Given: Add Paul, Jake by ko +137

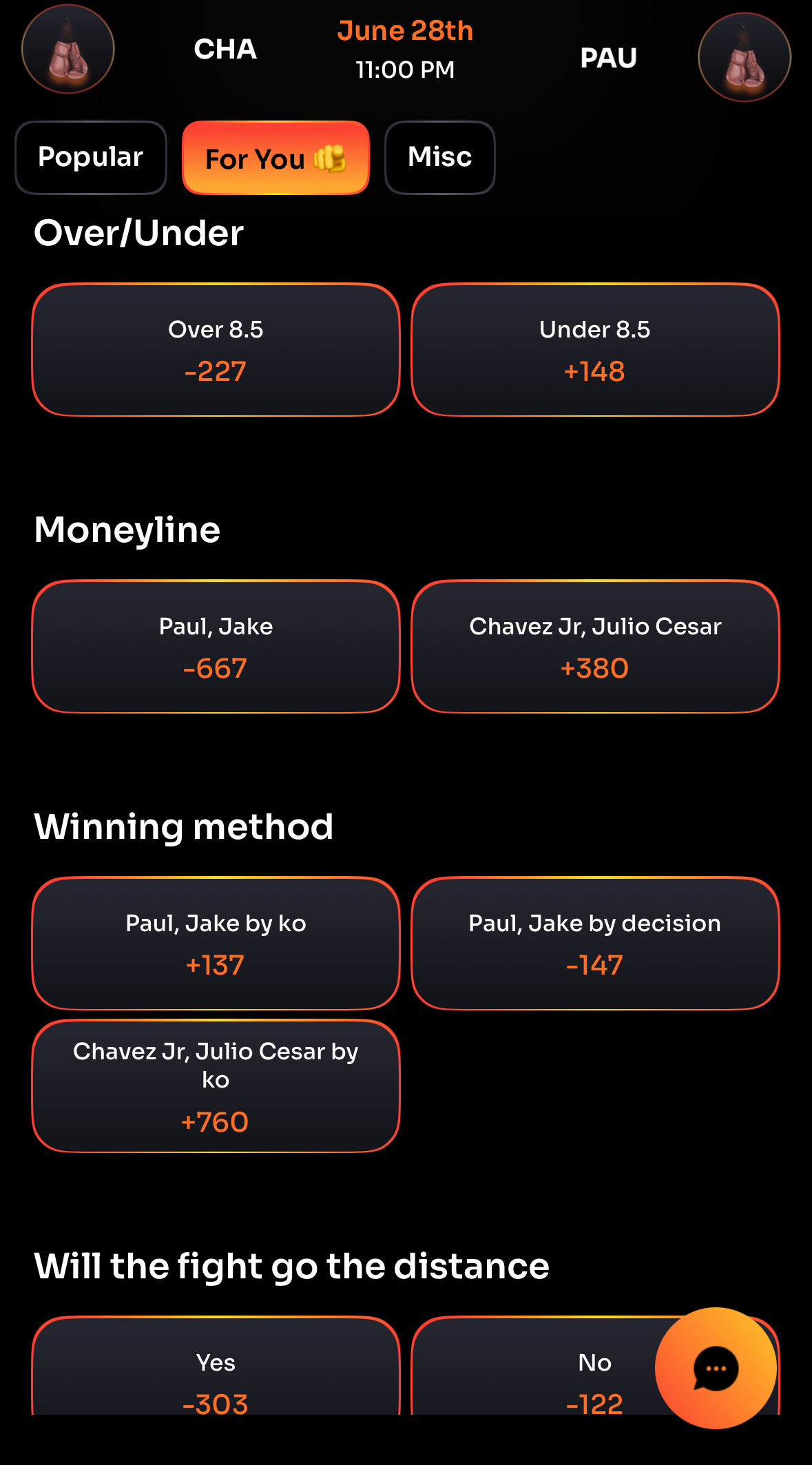Looking at the screenshot, I should [216, 944].
